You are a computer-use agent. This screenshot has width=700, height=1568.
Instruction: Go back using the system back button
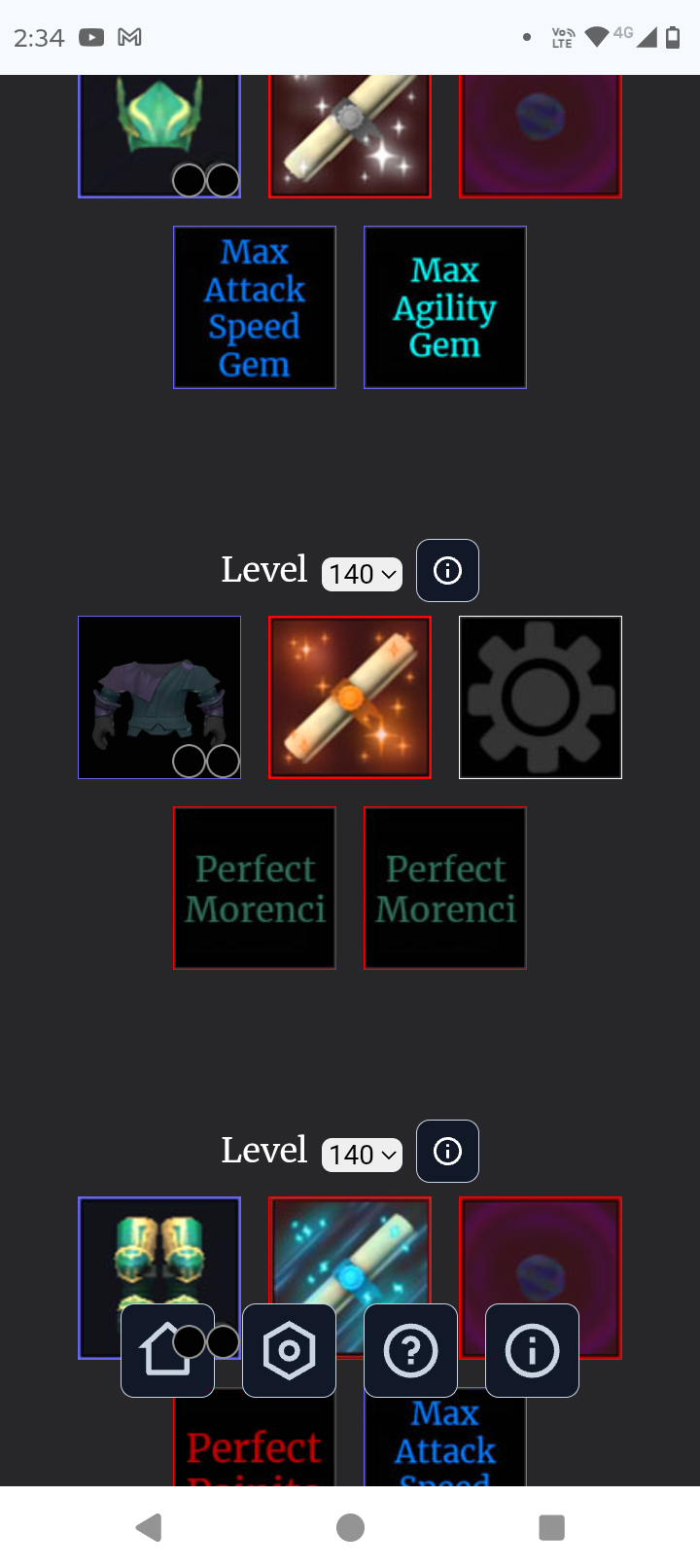(x=149, y=1527)
